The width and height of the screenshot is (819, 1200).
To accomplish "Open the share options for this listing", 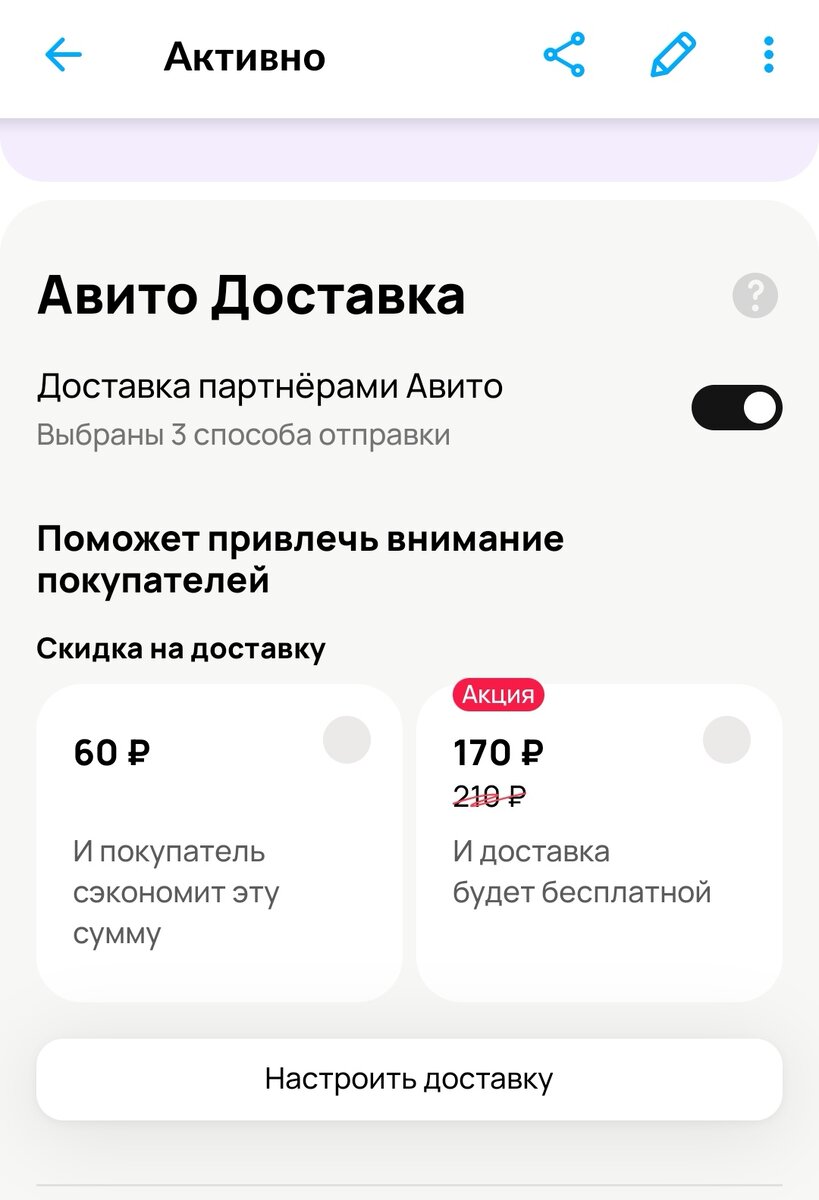I will point(565,55).
